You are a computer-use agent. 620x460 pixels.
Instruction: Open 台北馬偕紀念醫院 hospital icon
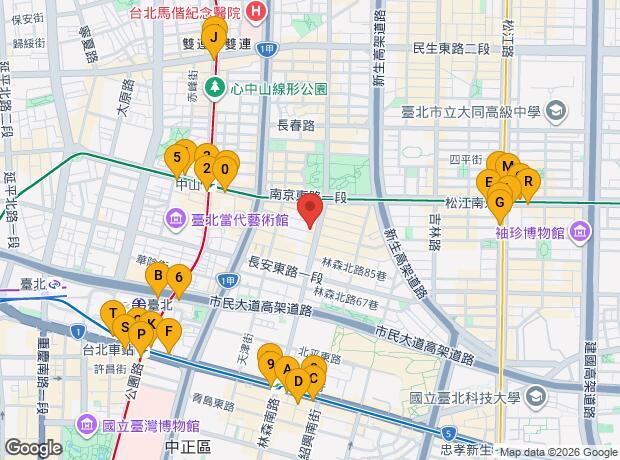point(256,14)
